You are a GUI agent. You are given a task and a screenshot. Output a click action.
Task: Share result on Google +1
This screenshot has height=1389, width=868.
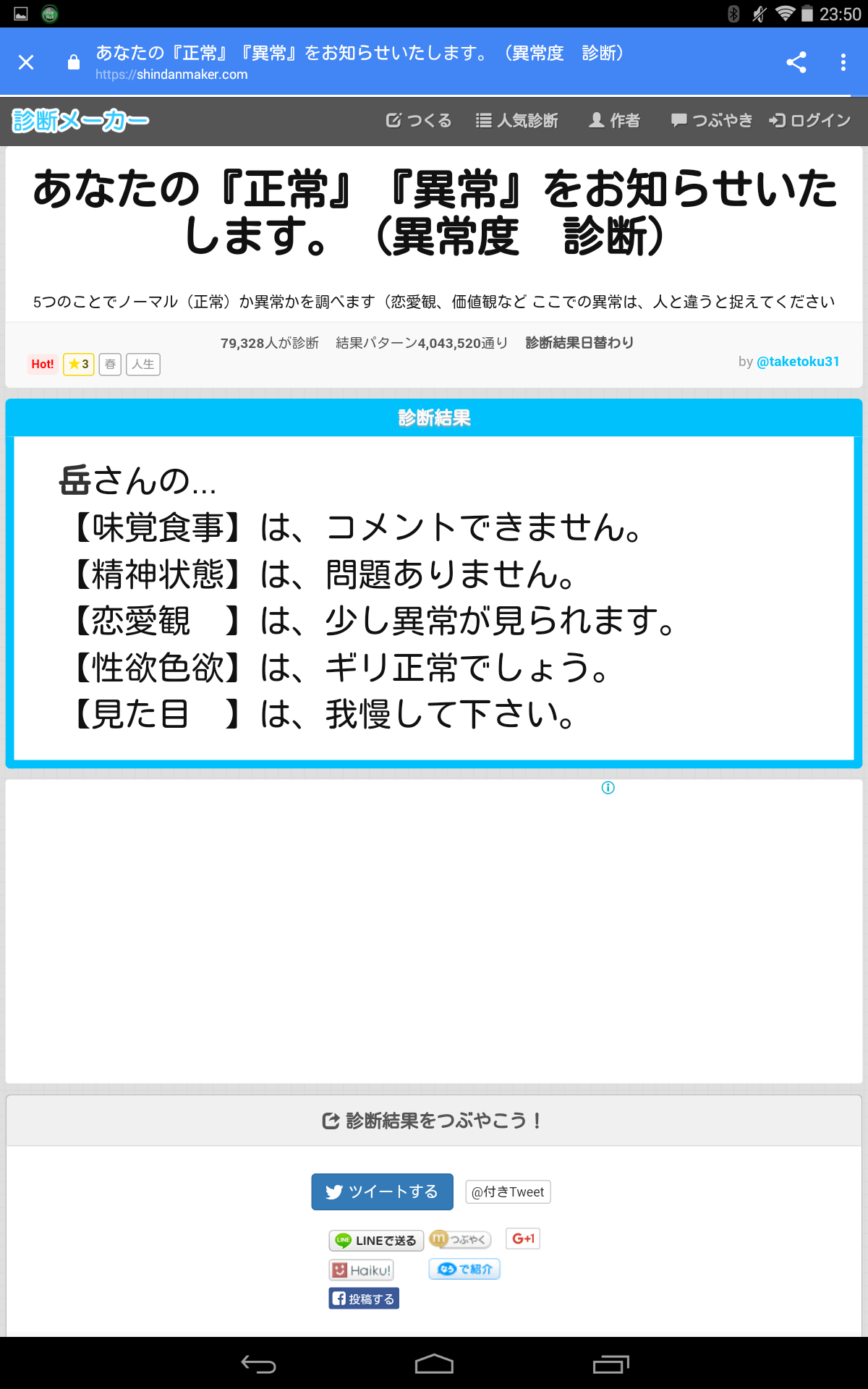tap(523, 1239)
